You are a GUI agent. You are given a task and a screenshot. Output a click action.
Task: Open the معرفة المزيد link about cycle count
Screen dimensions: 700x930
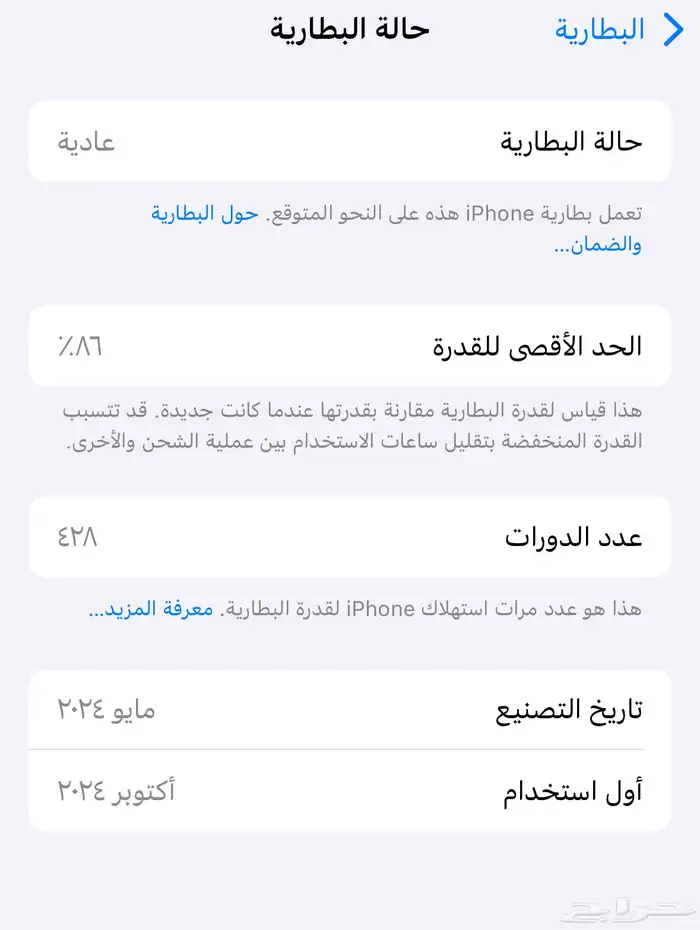[x=152, y=609]
